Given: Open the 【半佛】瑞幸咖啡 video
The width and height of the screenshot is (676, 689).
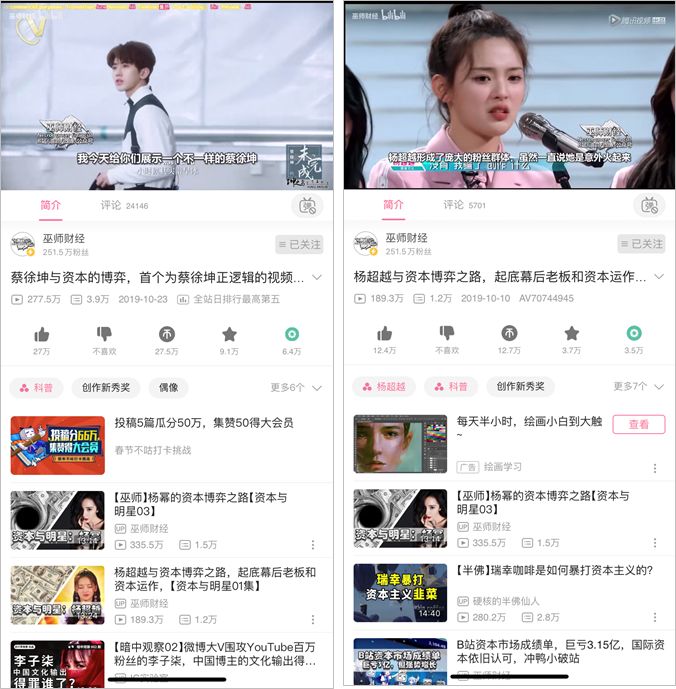Looking at the screenshot, I should click(500, 592).
